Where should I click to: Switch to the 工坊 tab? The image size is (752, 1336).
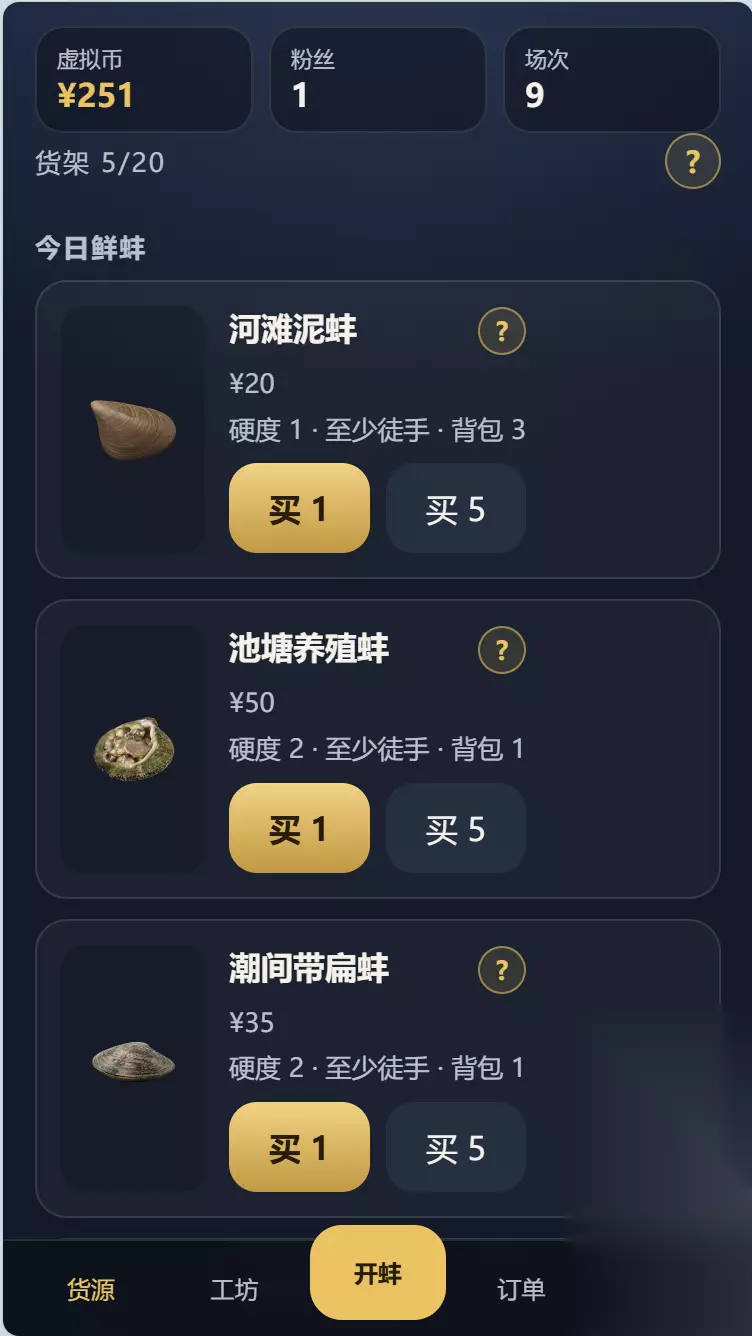234,1289
